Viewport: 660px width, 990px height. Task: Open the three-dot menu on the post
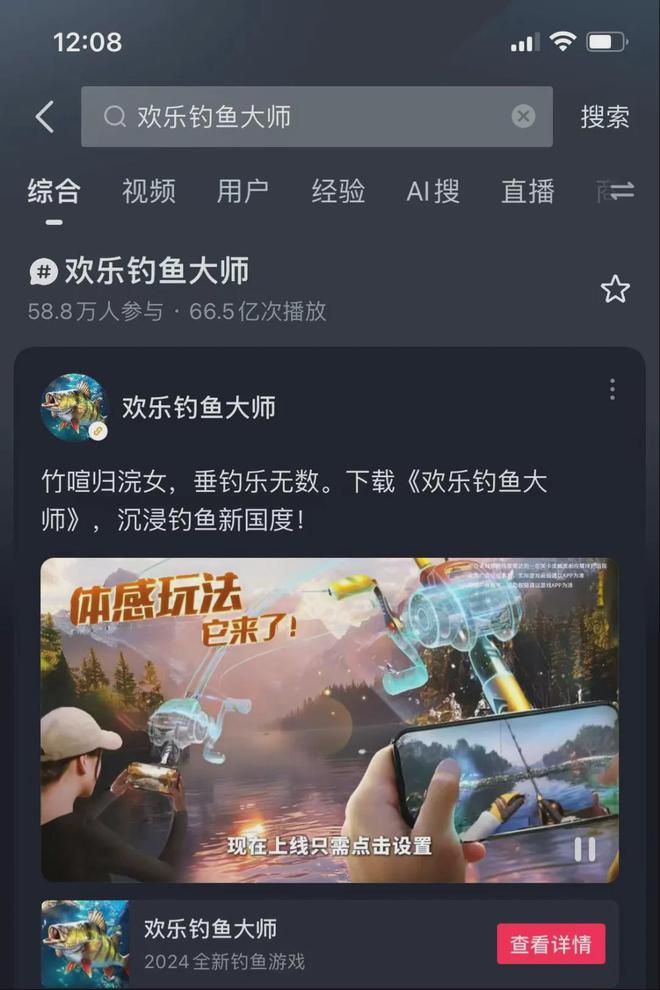pos(612,390)
